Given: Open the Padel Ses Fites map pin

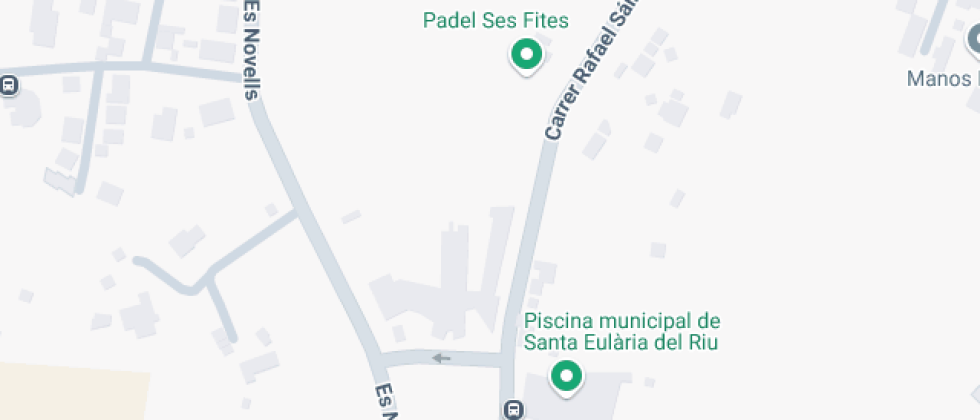Looking at the screenshot, I should [x=526, y=54].
